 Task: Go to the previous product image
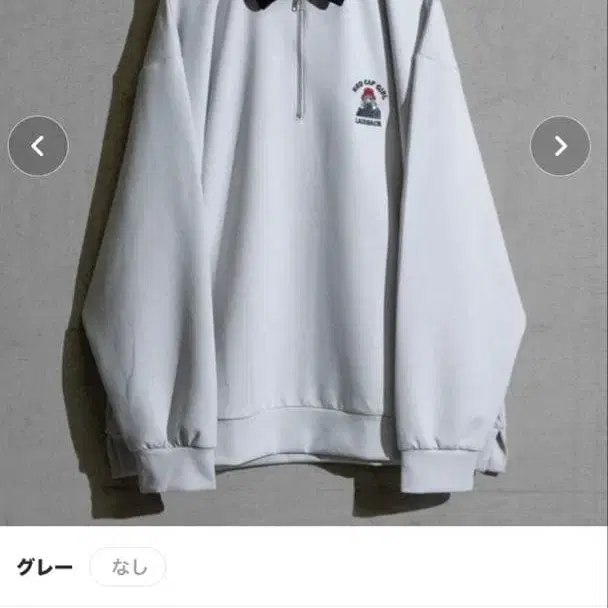coord(38,147)
